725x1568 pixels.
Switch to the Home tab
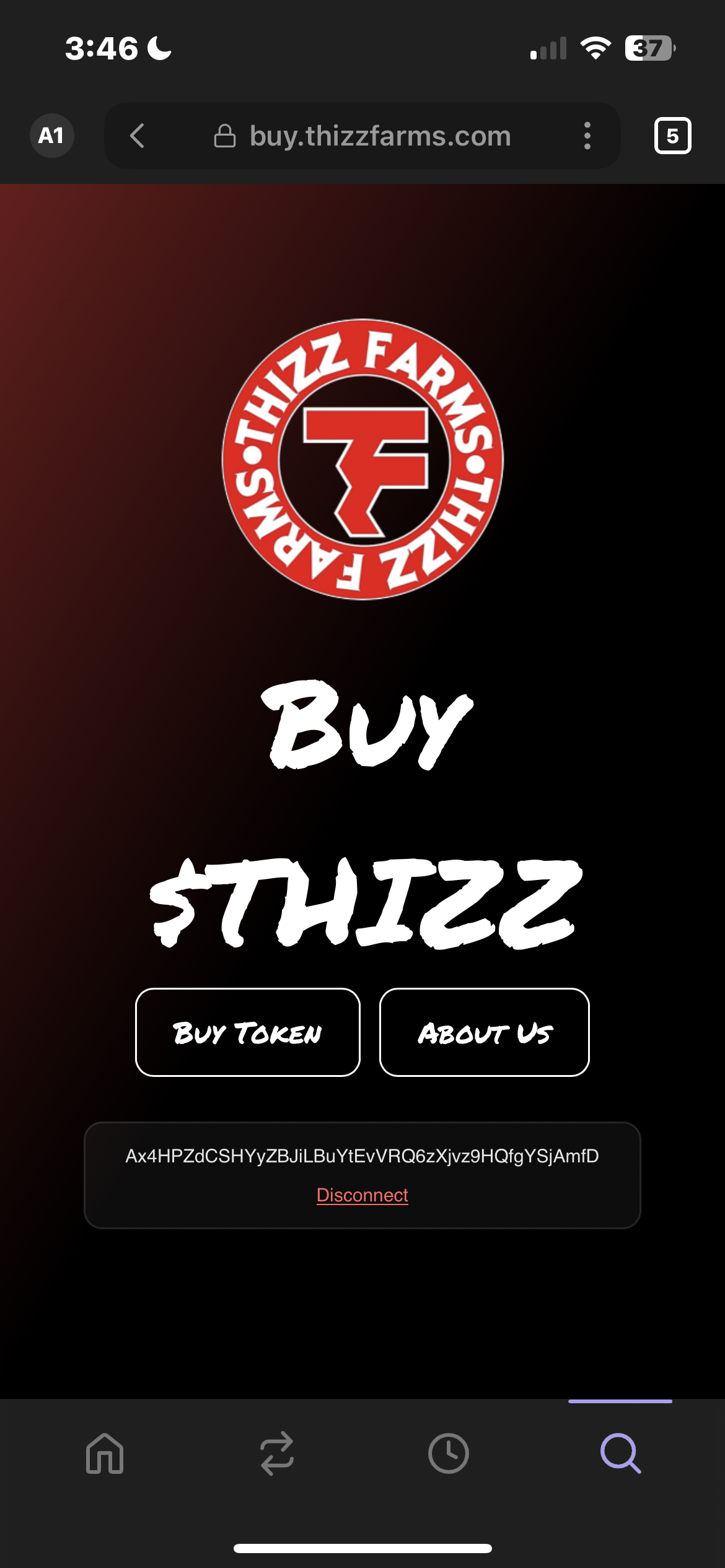(x=105, y=1453)
